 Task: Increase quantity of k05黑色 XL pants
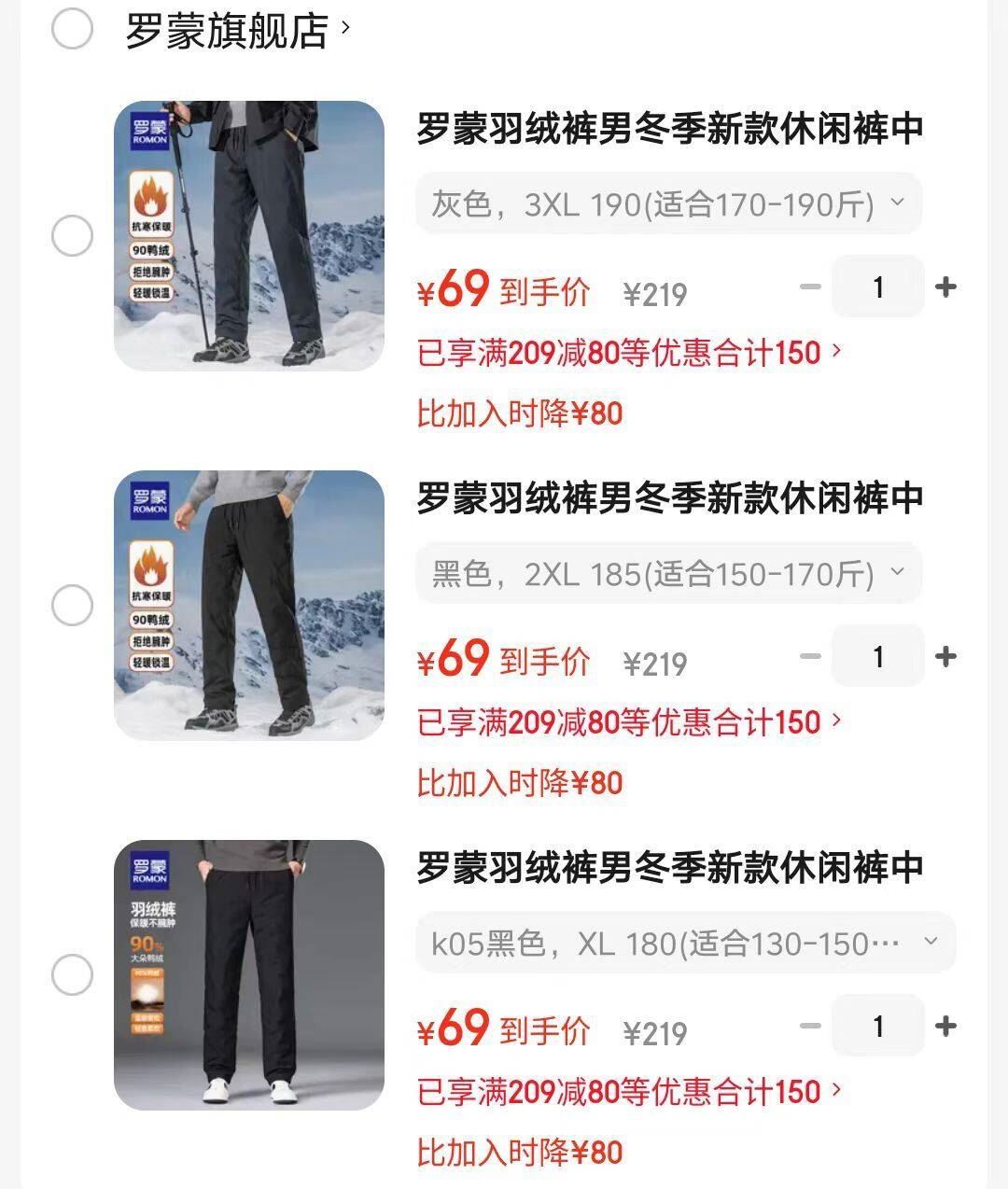(x=945, y=1026)
